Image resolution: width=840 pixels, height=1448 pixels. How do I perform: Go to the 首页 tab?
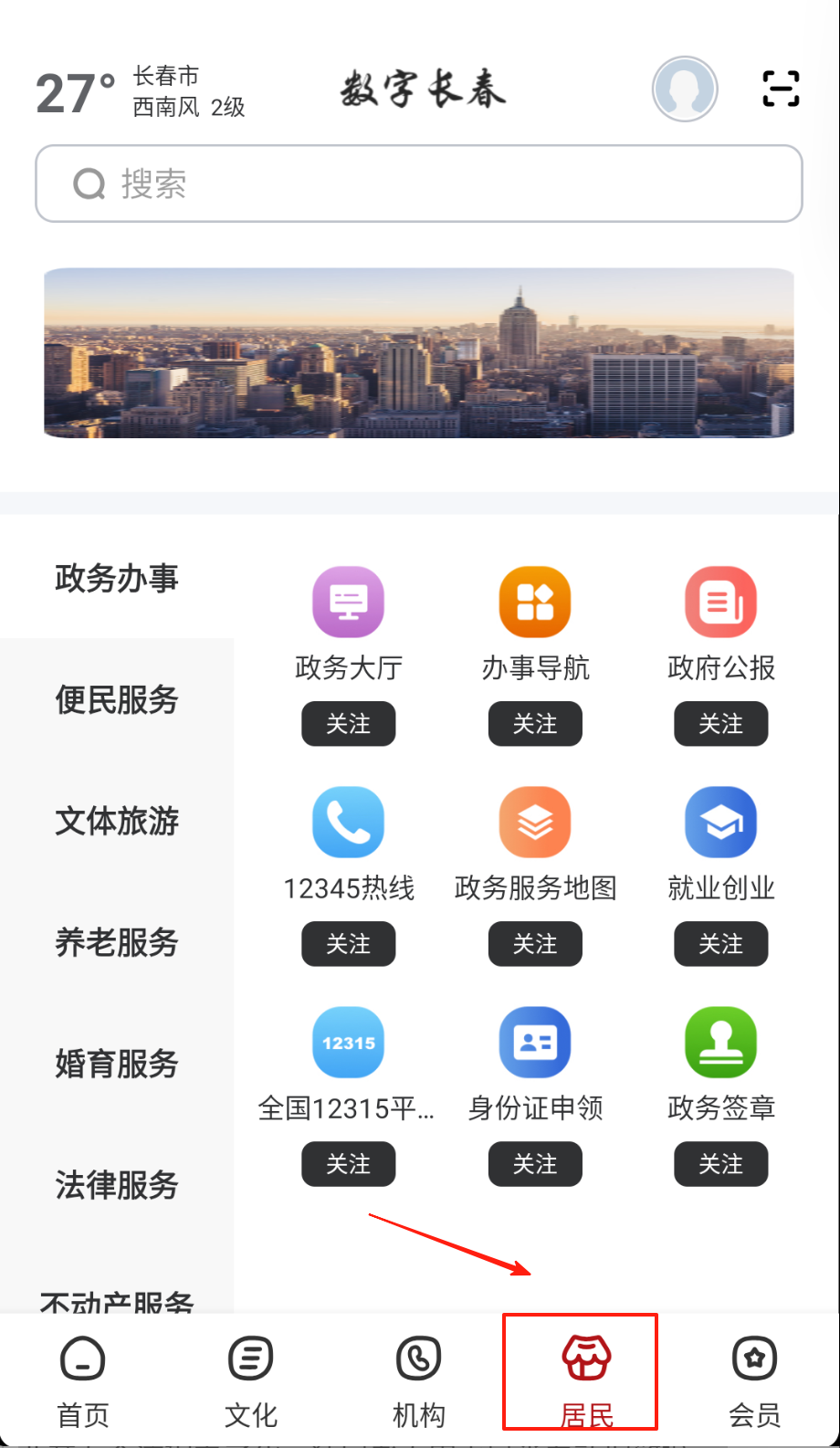(83, 1380)
